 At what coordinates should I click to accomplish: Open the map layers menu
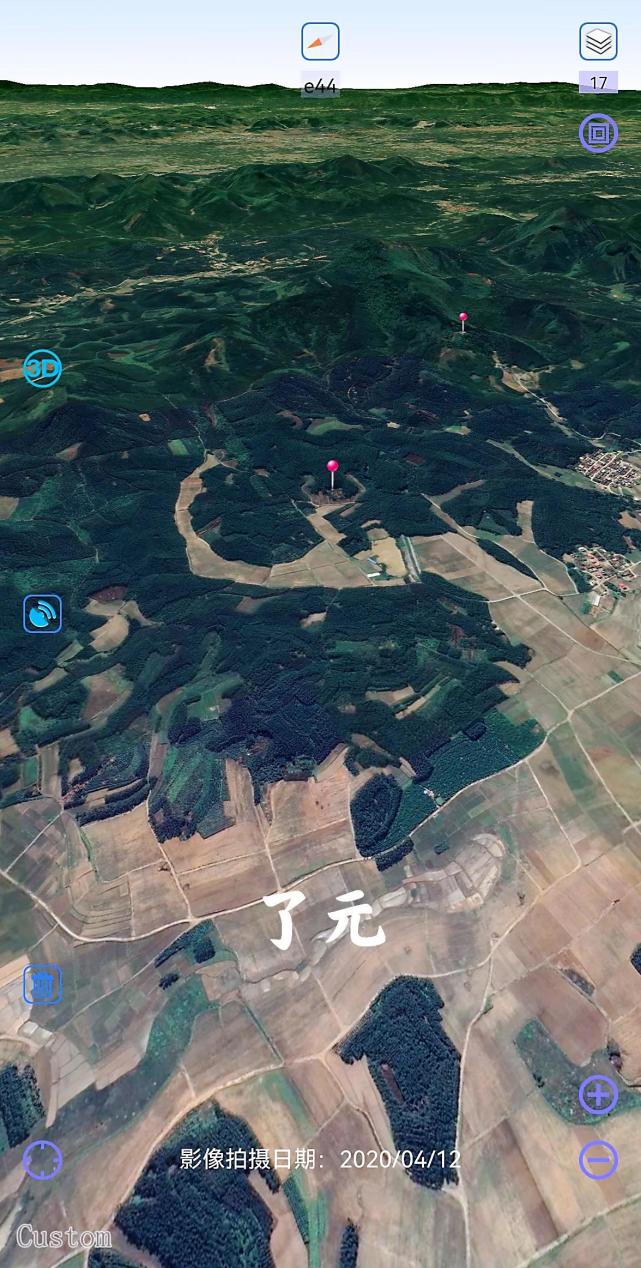coord(598,42)
